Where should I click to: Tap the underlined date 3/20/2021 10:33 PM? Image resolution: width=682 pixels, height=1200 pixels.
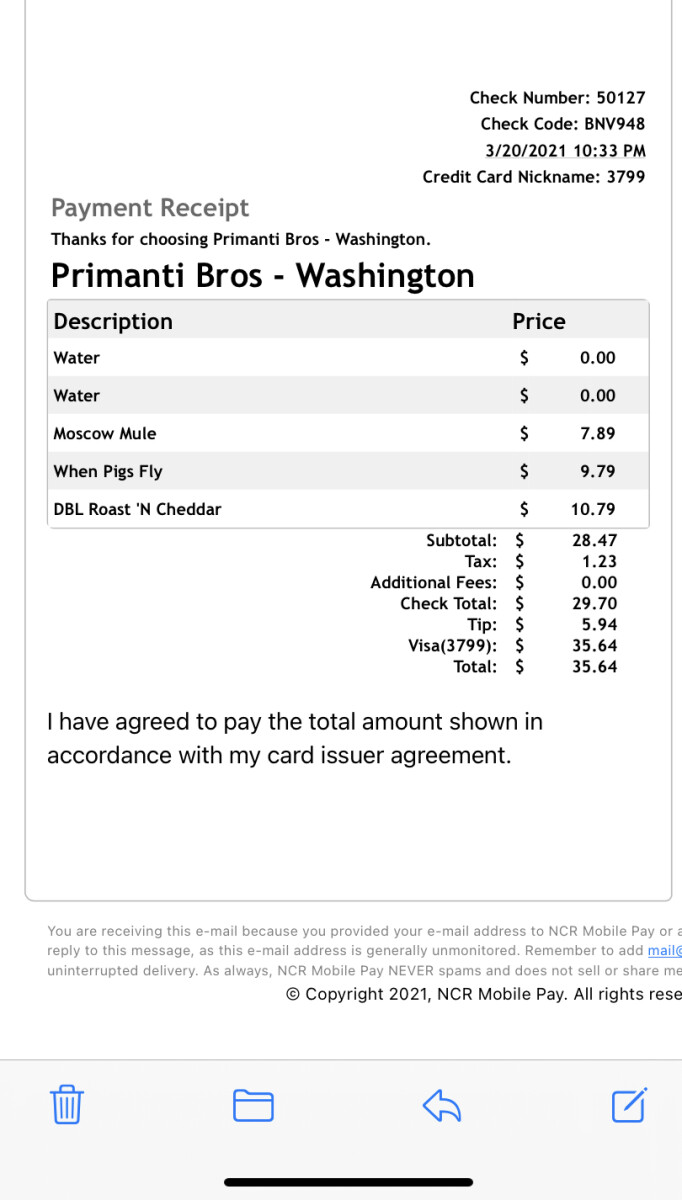(565, 150)
